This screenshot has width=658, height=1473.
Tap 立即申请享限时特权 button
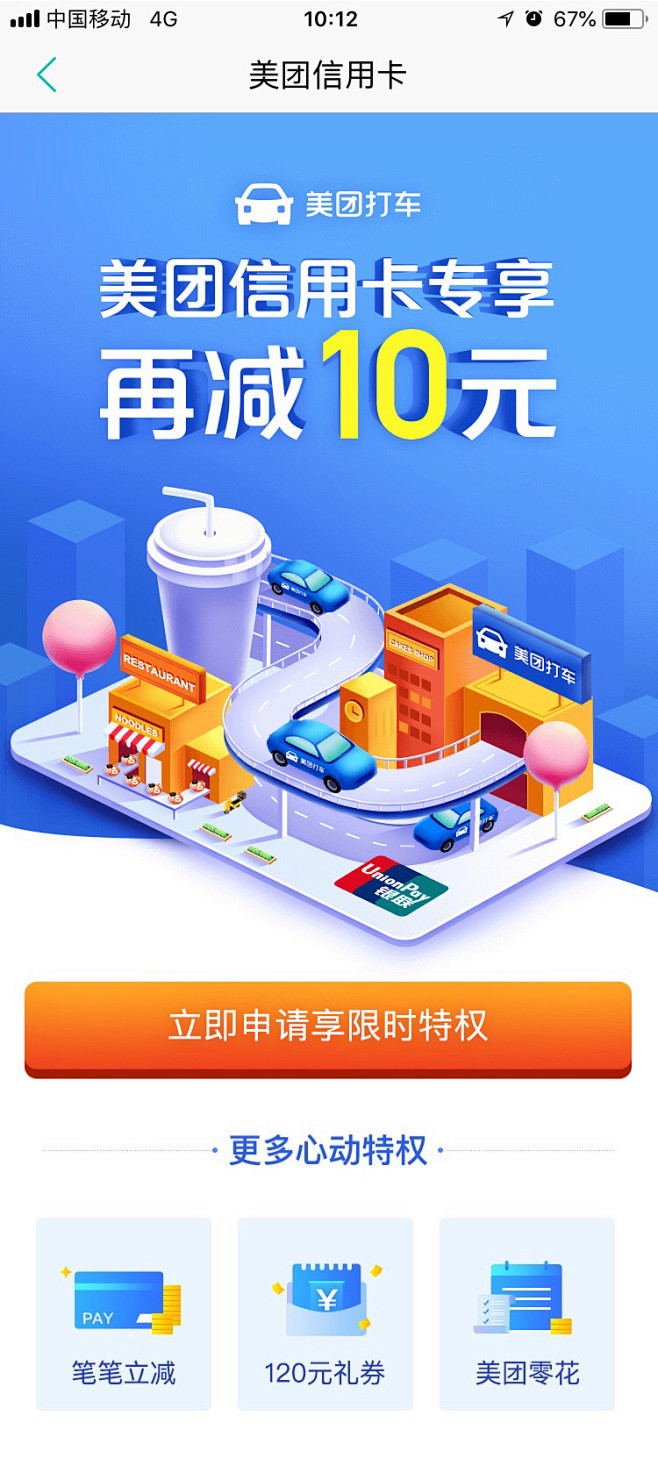click(328, 1028)
